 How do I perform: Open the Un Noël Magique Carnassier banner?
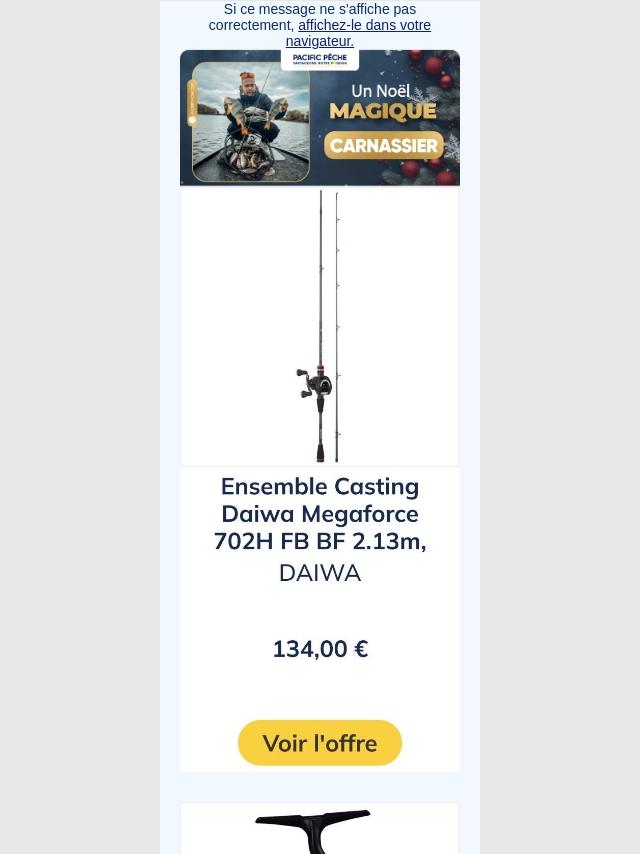coord(320,120)
